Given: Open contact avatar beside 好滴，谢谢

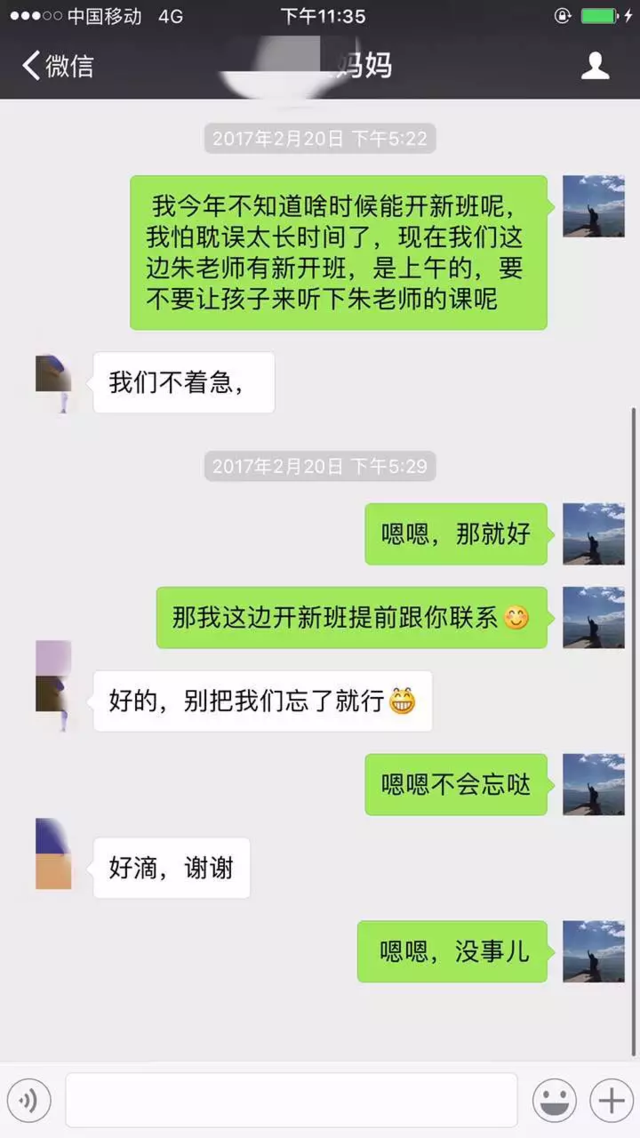Looking at the screenshot, I should coord(53,855).
